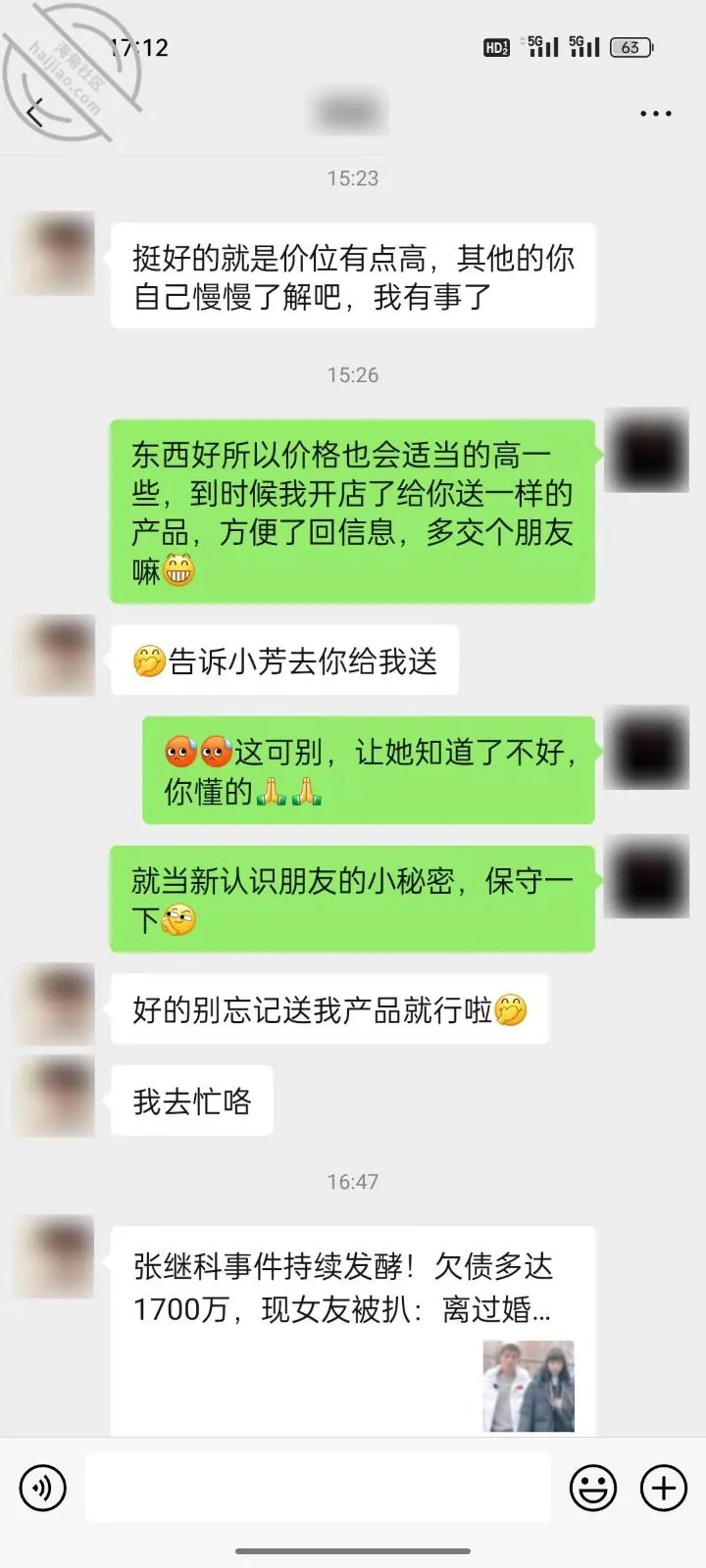Tap own avatar beside 东西好所以价格 message
The width and height of the screenshot is (706, 1568).
(x=647, y=451)
